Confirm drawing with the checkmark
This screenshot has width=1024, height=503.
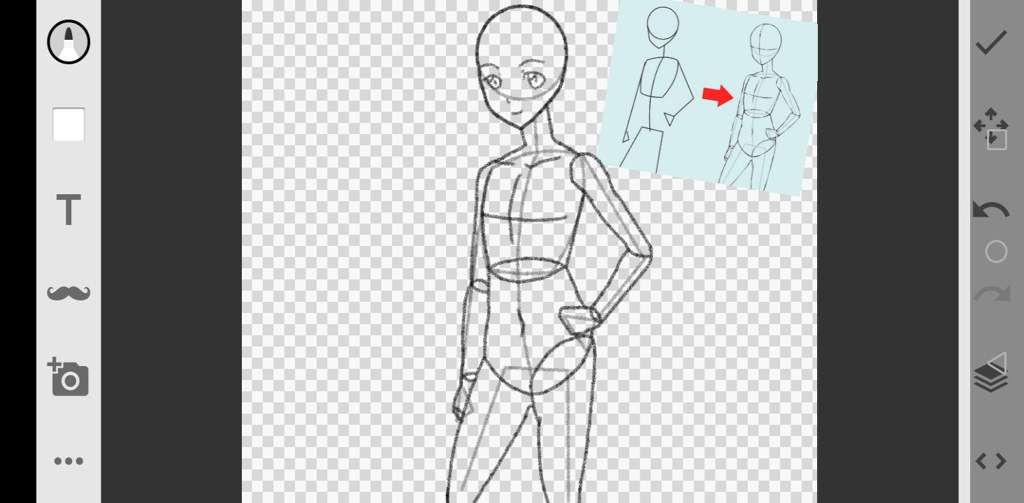tap(990, 42)
